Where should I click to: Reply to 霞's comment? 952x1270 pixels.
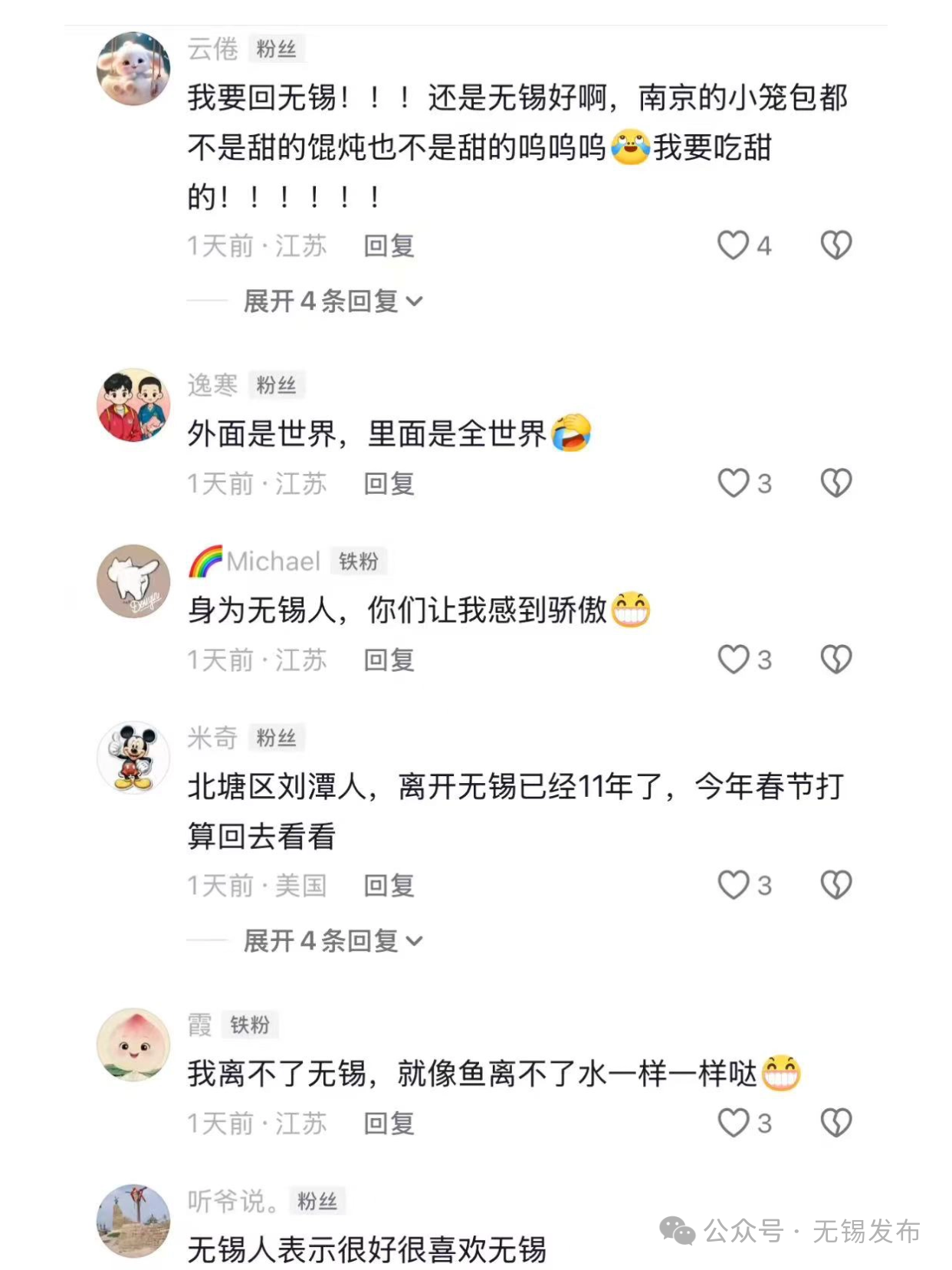(x=389, y=1124)
